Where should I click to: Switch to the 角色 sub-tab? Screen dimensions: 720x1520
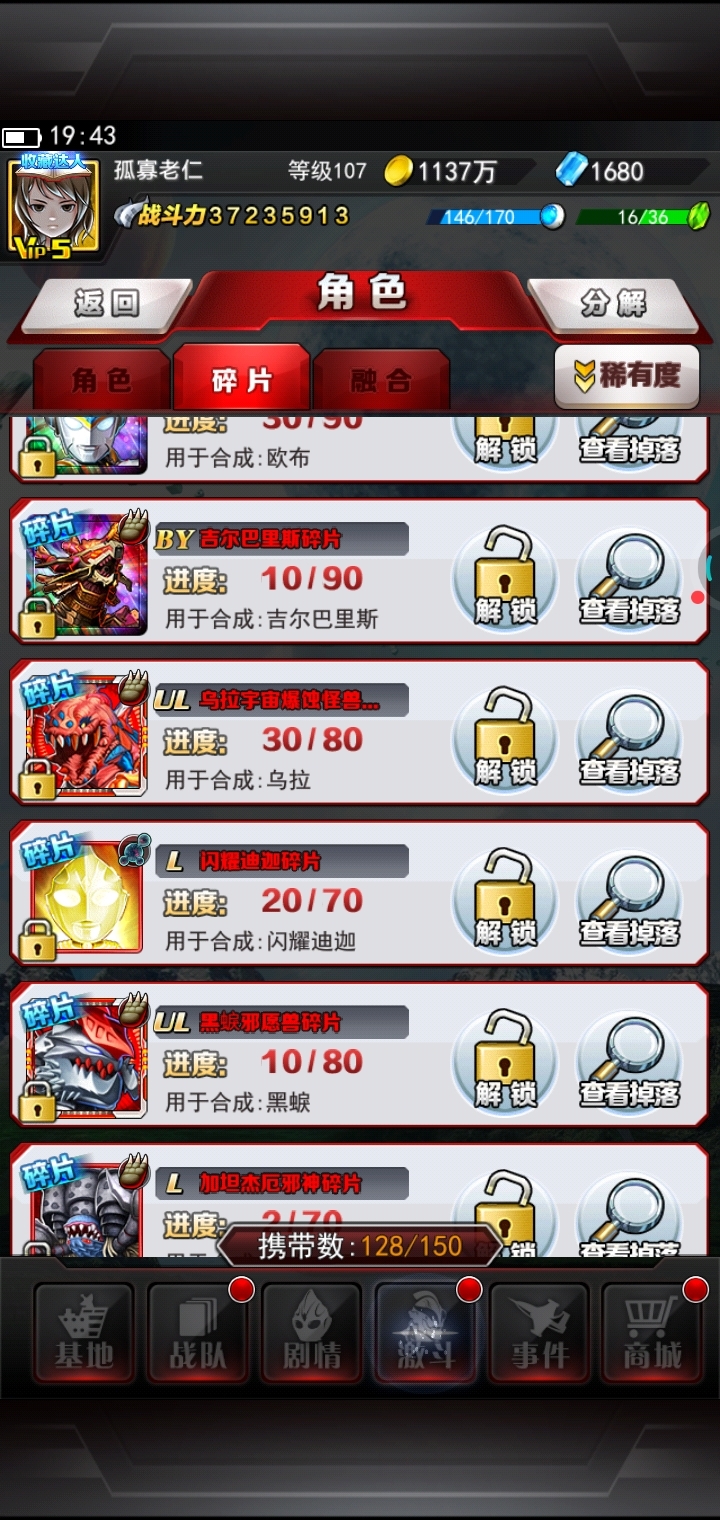[101, 380]
